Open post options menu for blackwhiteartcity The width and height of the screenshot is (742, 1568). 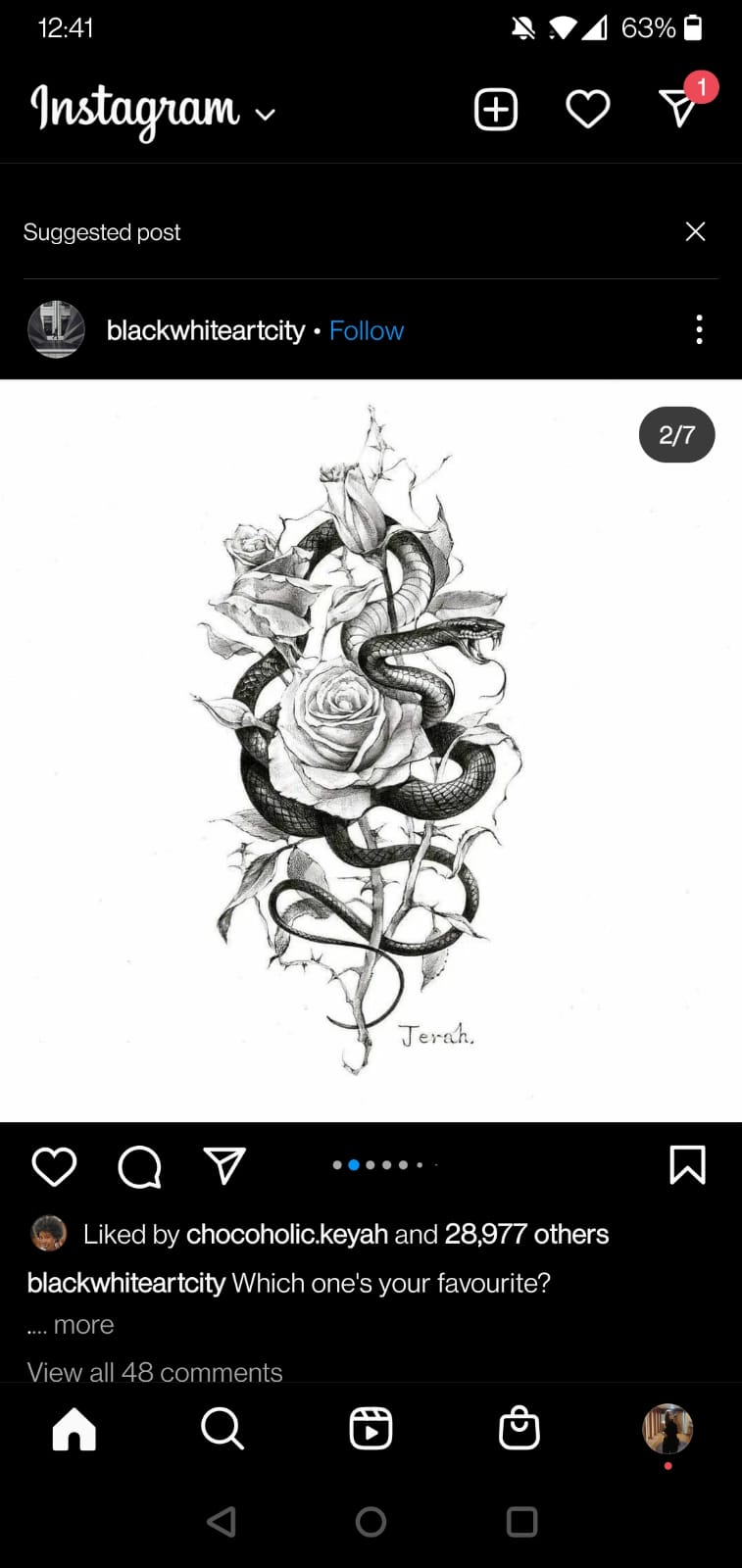pos(699,329)
